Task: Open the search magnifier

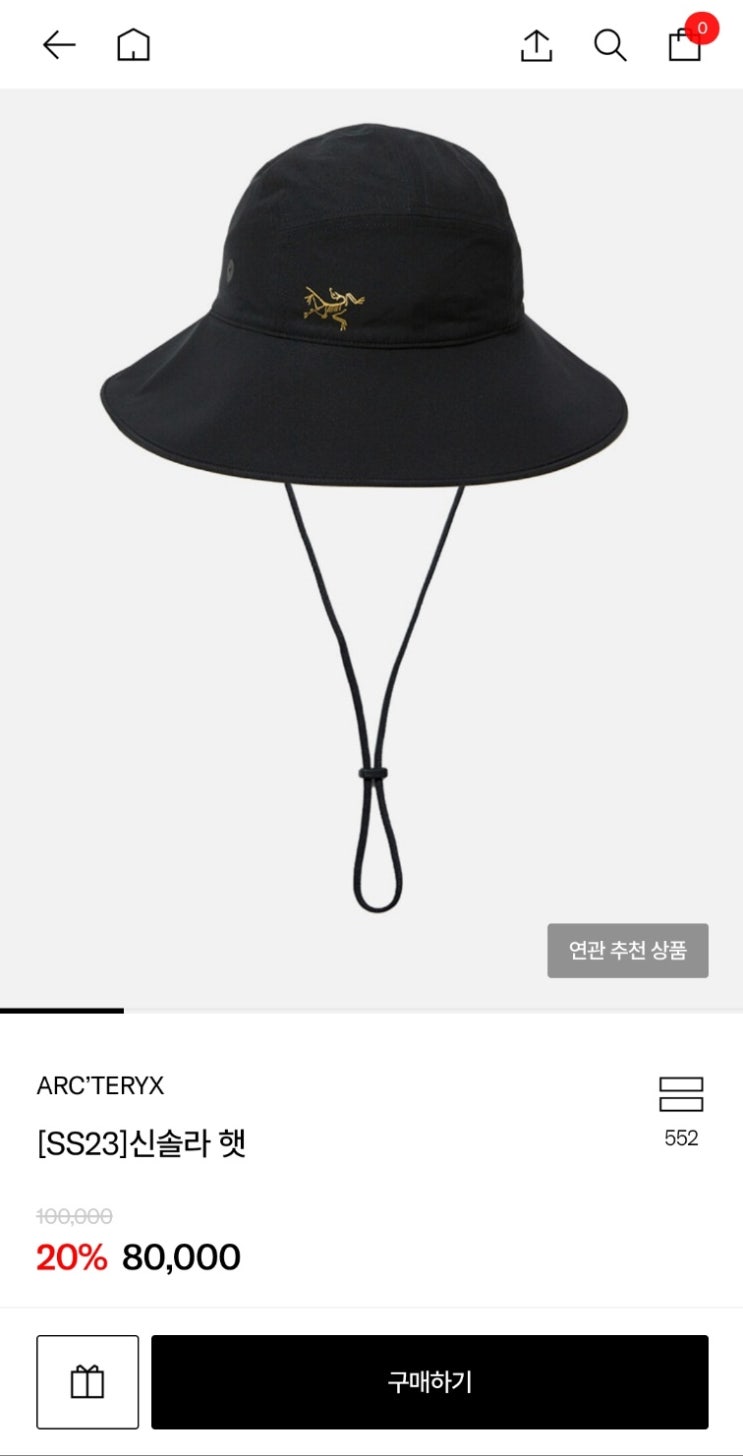Action: tap(610, 45)
